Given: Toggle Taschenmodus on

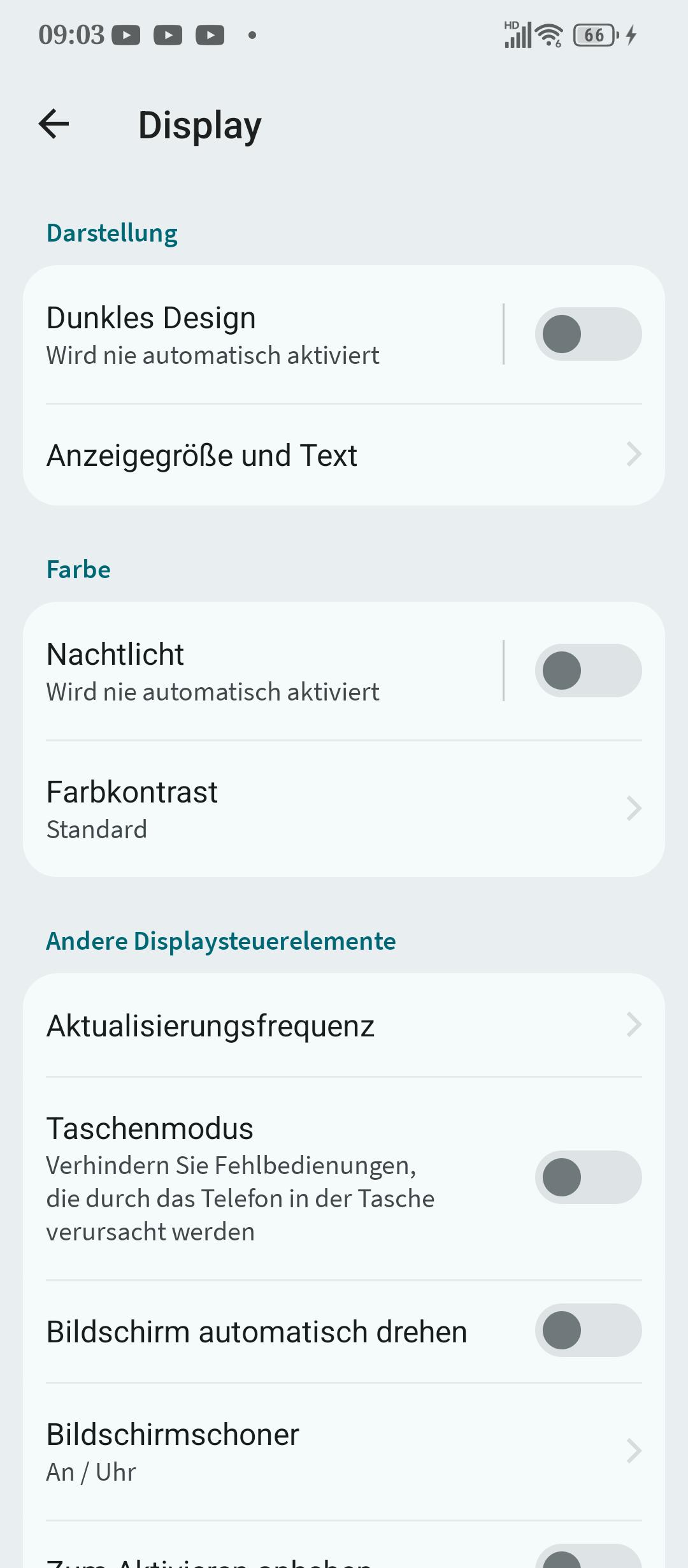Looking at the screenshot, I should coord(587,1177).
